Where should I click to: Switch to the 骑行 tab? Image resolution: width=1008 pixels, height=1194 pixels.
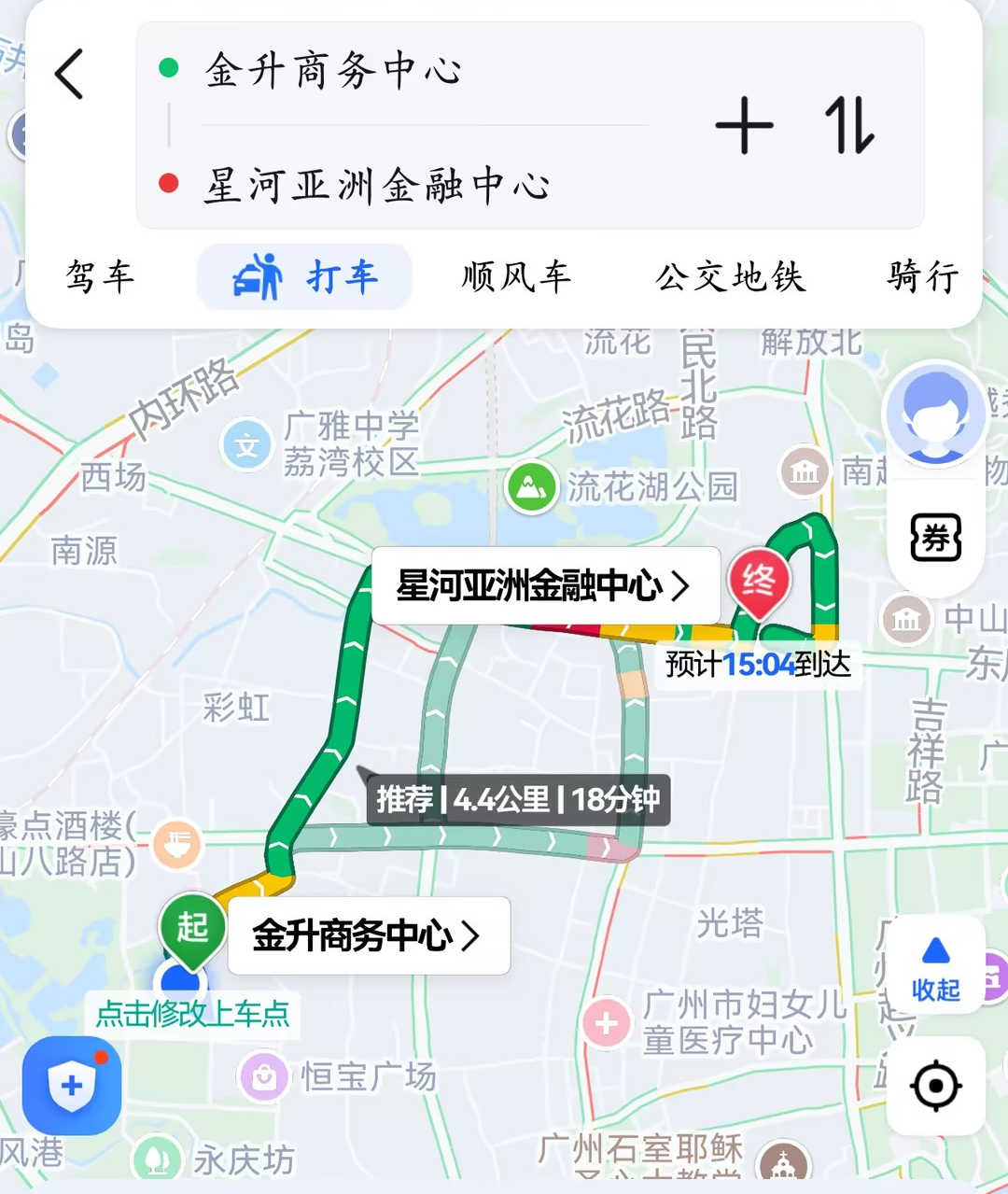click(923, 277)
